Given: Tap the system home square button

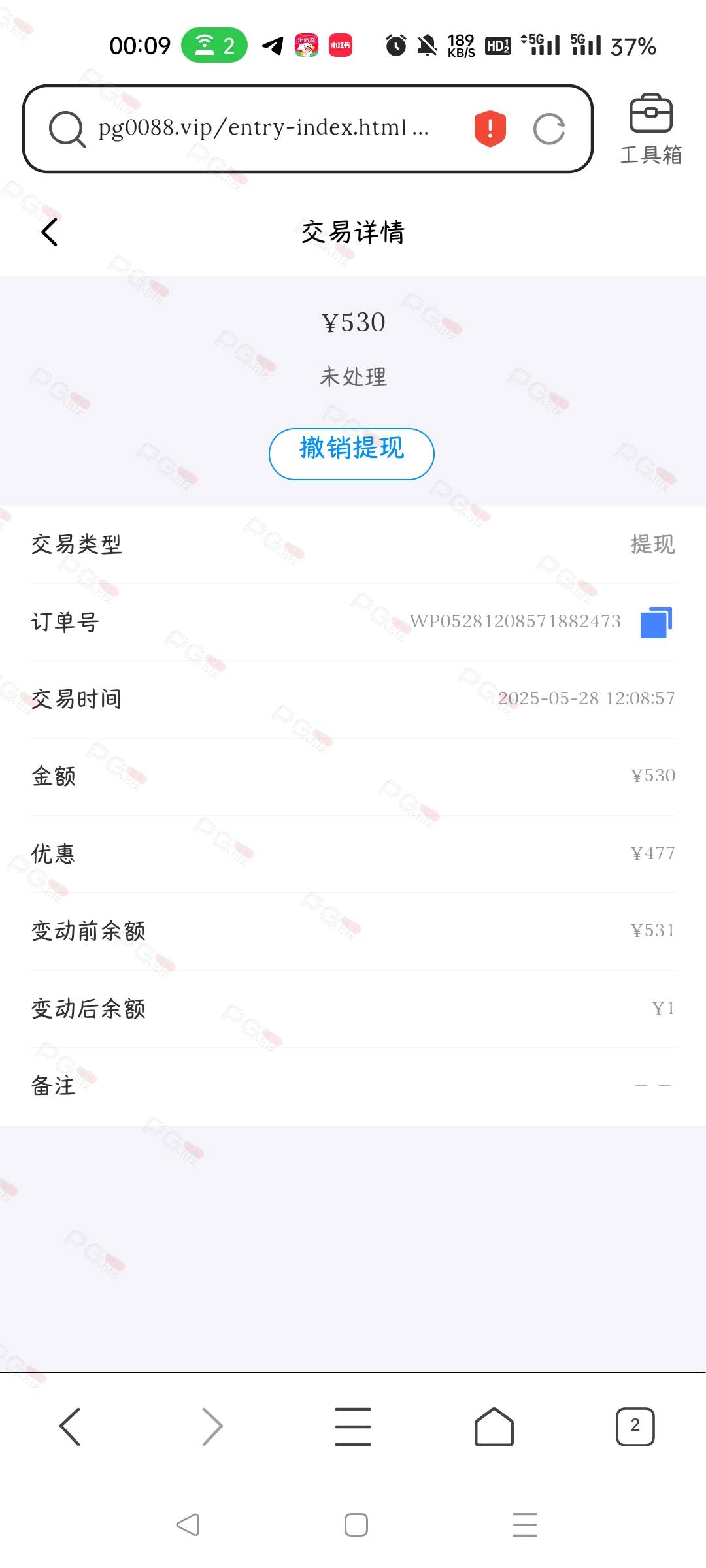Looking at the screenshot, I should click(356, 1525).
